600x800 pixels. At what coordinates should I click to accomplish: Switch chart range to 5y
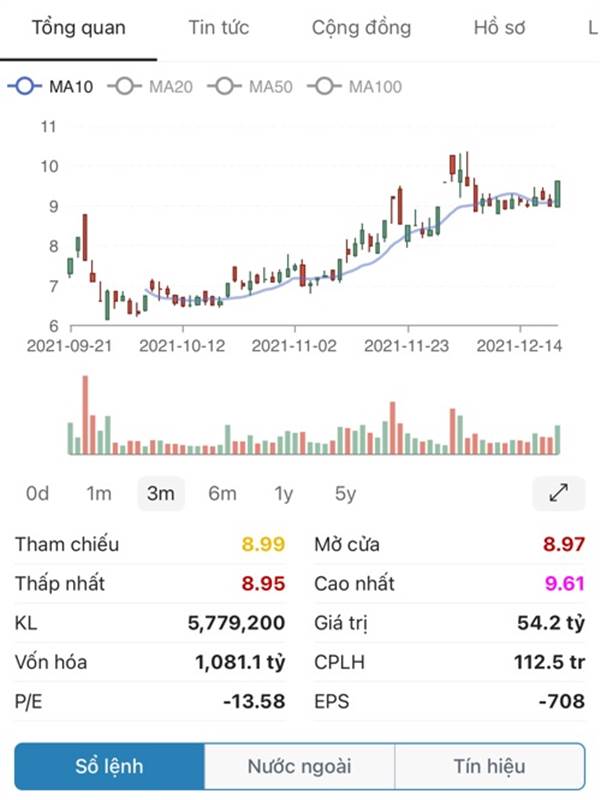coord(345,493)
